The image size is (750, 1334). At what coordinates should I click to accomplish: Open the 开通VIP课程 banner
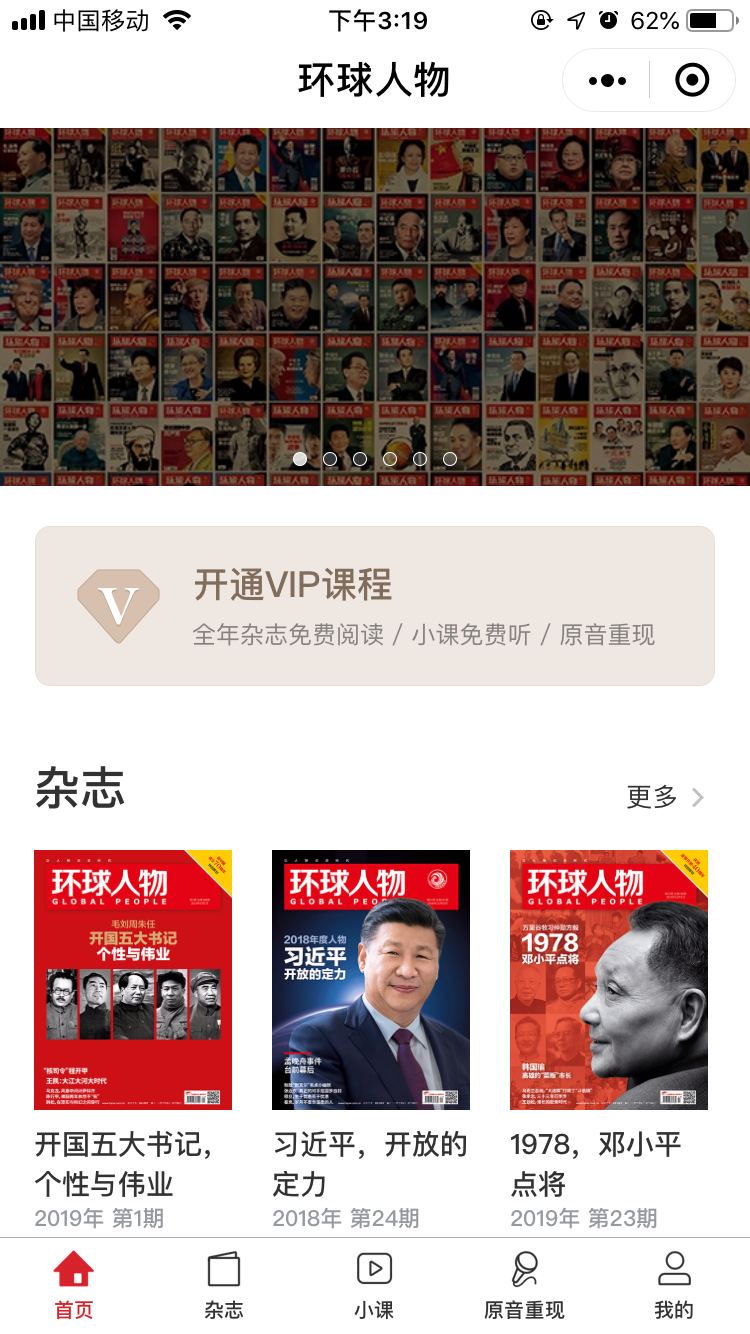pyautogui.click(x=375, y=604)
